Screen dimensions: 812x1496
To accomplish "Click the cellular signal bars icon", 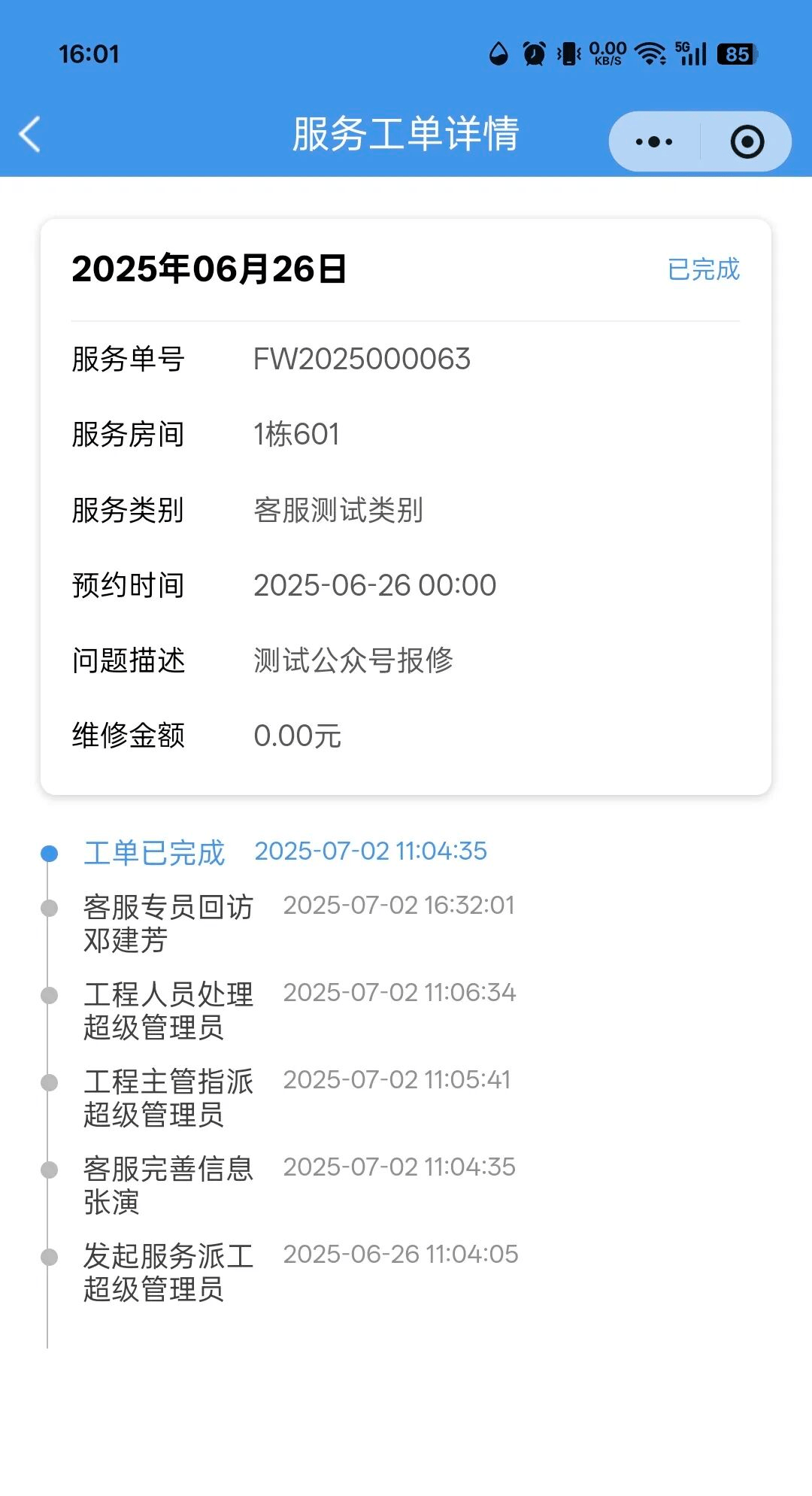I will pyautogui.click(x=692, y=55).
